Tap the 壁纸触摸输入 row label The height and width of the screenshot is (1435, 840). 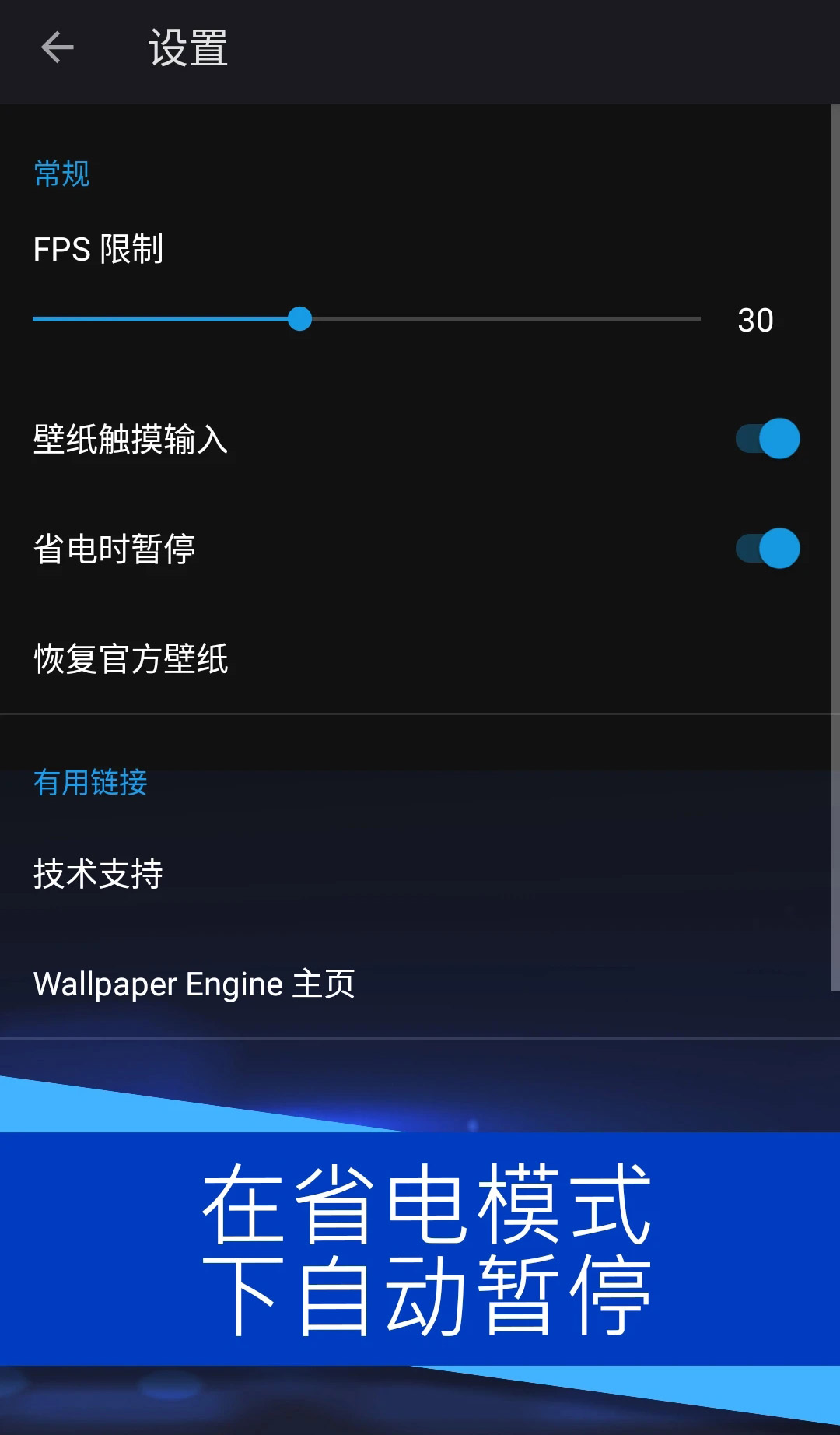[x=132, y=438]
